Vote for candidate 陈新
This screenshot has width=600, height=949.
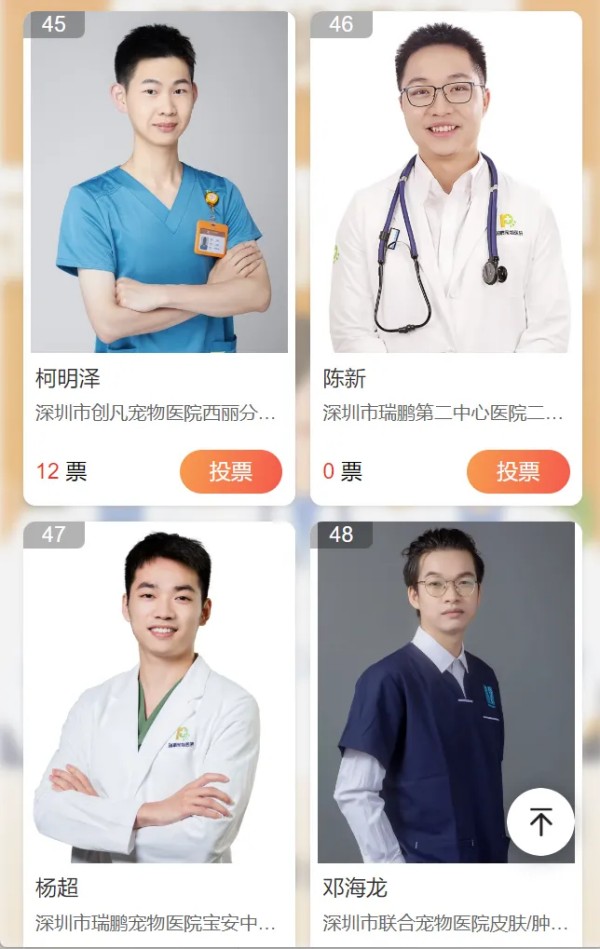click(x=518, y=472)
